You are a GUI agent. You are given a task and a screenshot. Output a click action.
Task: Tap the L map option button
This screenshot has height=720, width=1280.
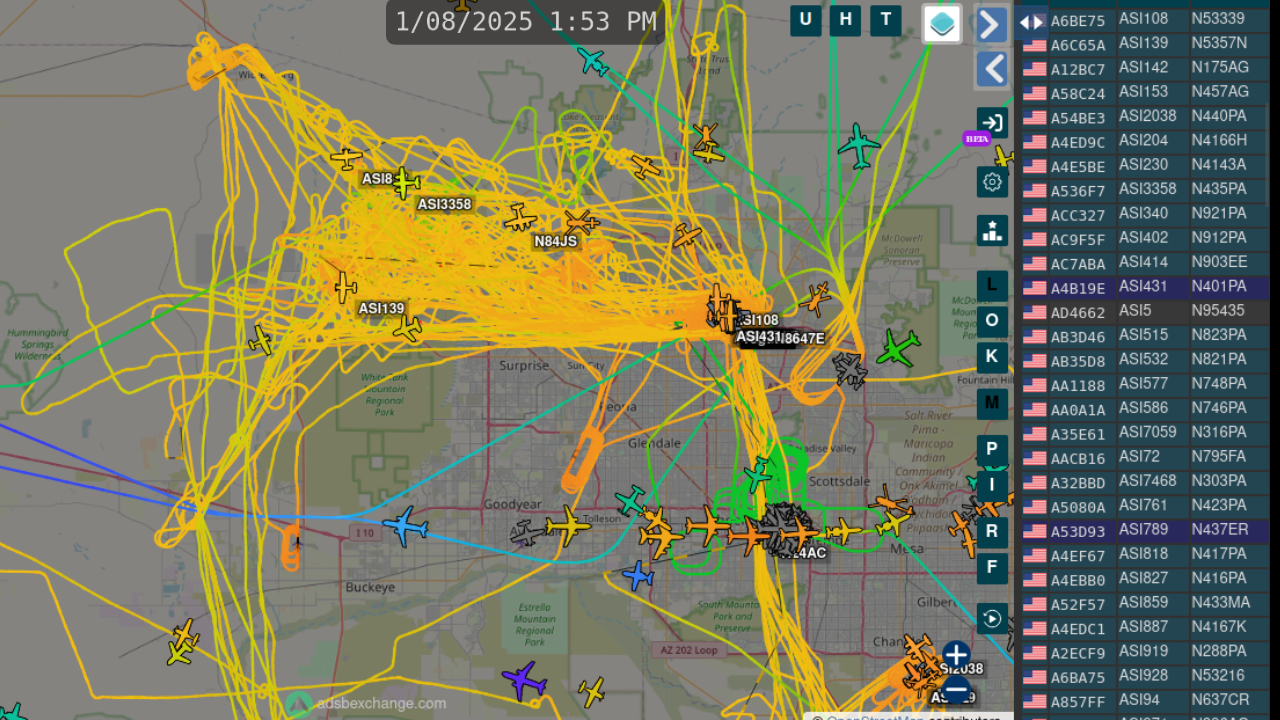pos(992,285)
